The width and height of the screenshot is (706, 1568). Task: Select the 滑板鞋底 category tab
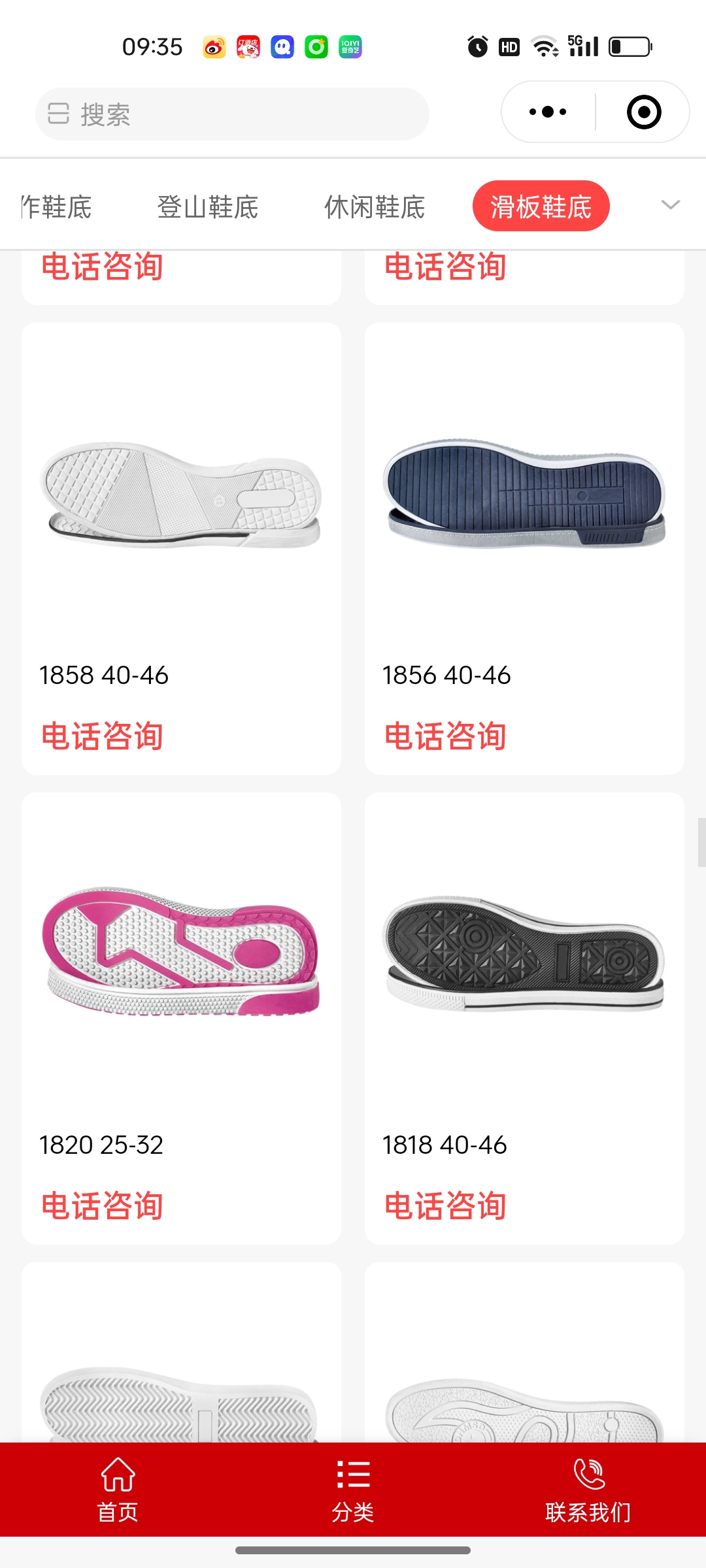point(541,206)
